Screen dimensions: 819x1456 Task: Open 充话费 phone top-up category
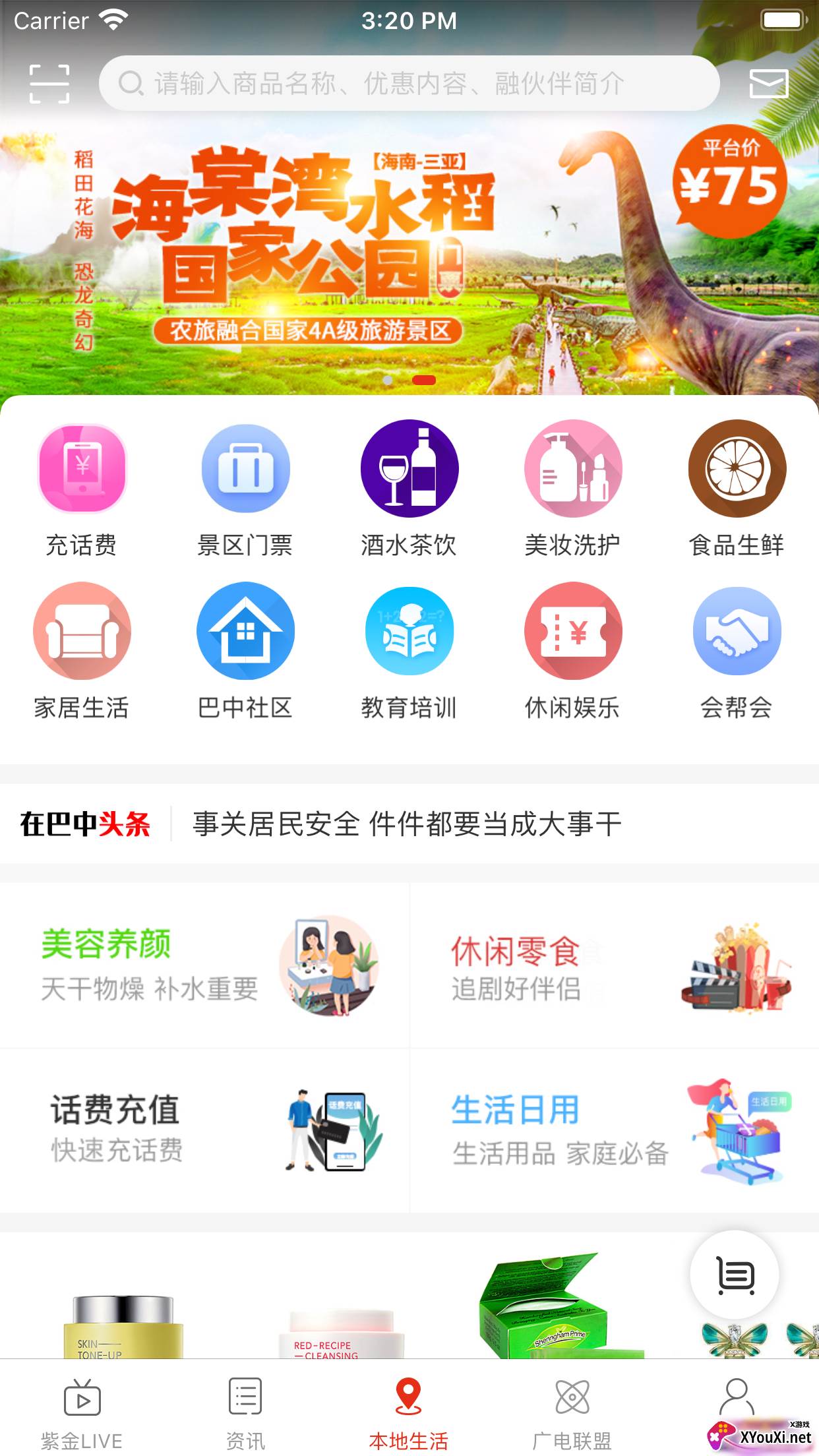(82, 489)
